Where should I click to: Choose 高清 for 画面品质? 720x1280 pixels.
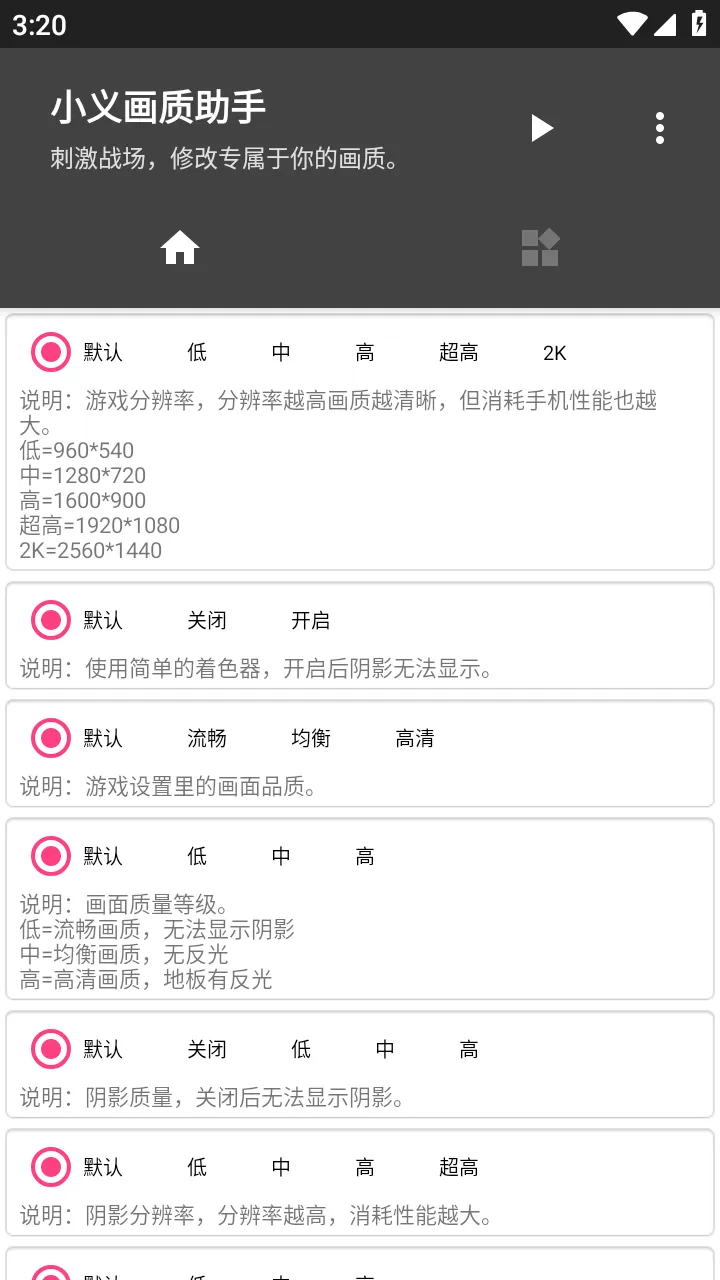pyautogui.click(x=414, y=739)
